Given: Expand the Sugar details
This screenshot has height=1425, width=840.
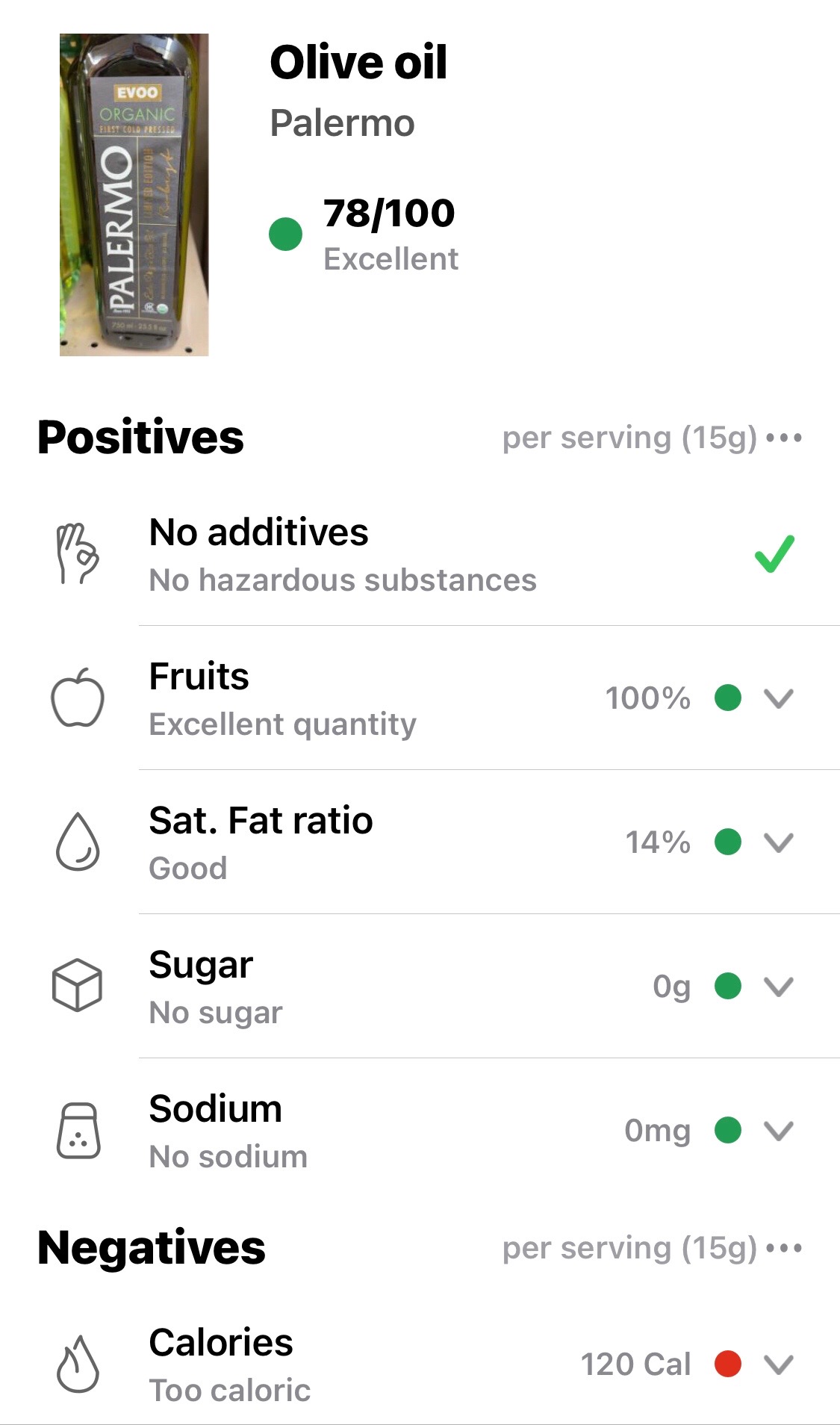Looking at the screenshot, I should coord(778,987).
